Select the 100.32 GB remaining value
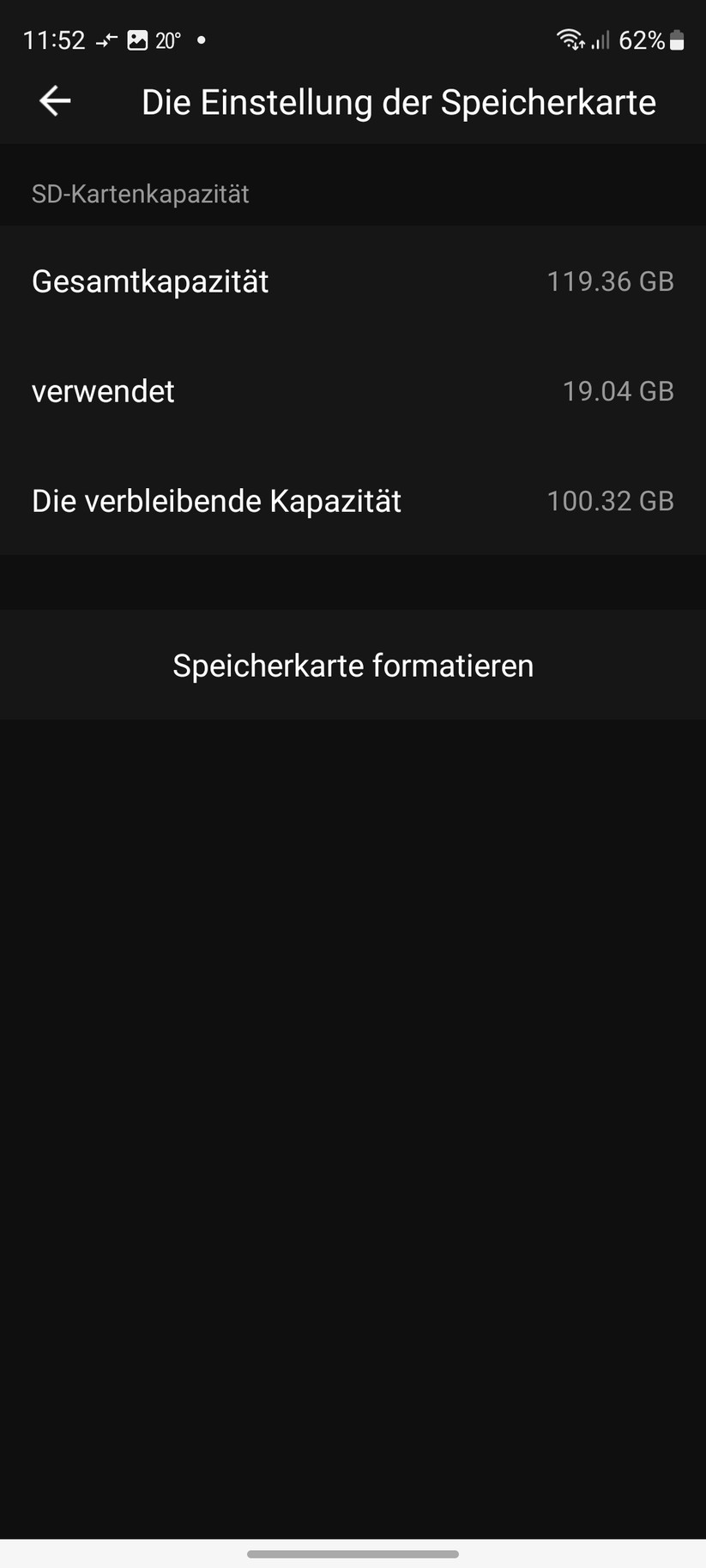Screen dimensions: 706x1568 click(x=611, y=501)
